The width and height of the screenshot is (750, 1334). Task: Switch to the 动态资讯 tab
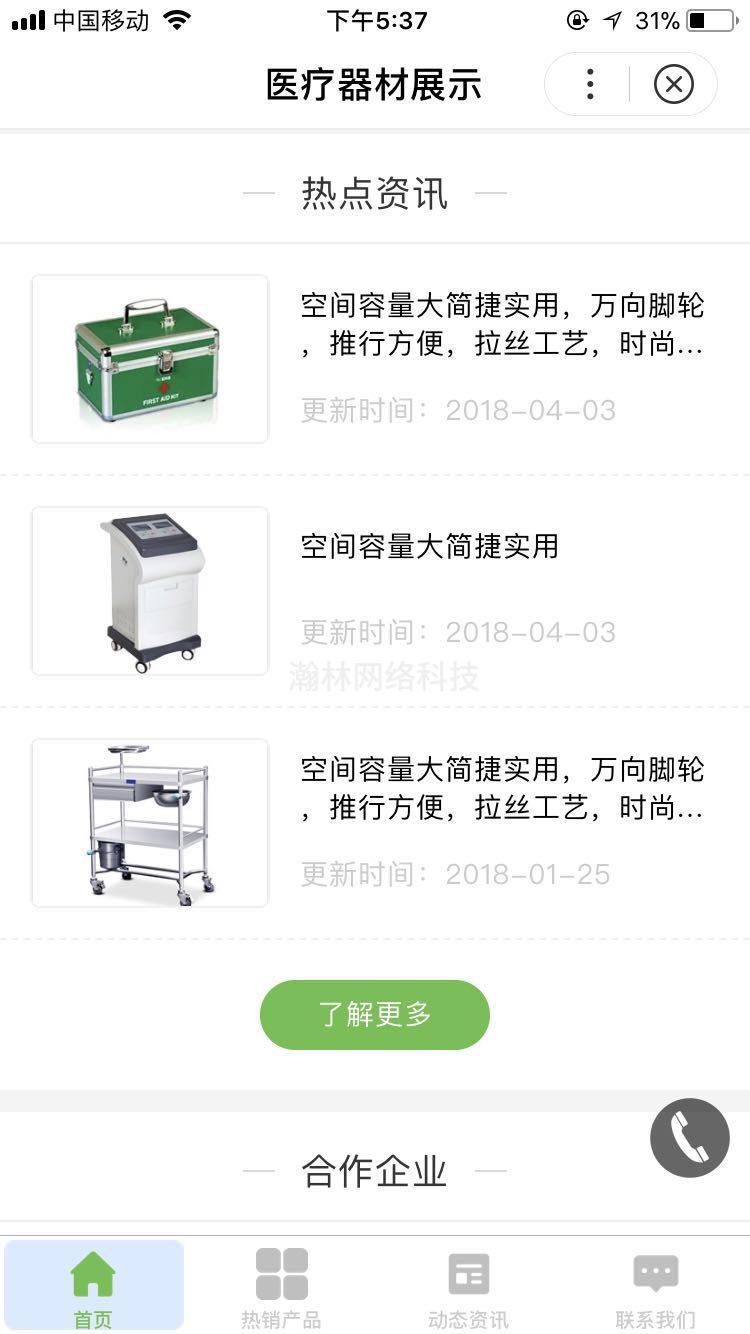(468, 1288)
